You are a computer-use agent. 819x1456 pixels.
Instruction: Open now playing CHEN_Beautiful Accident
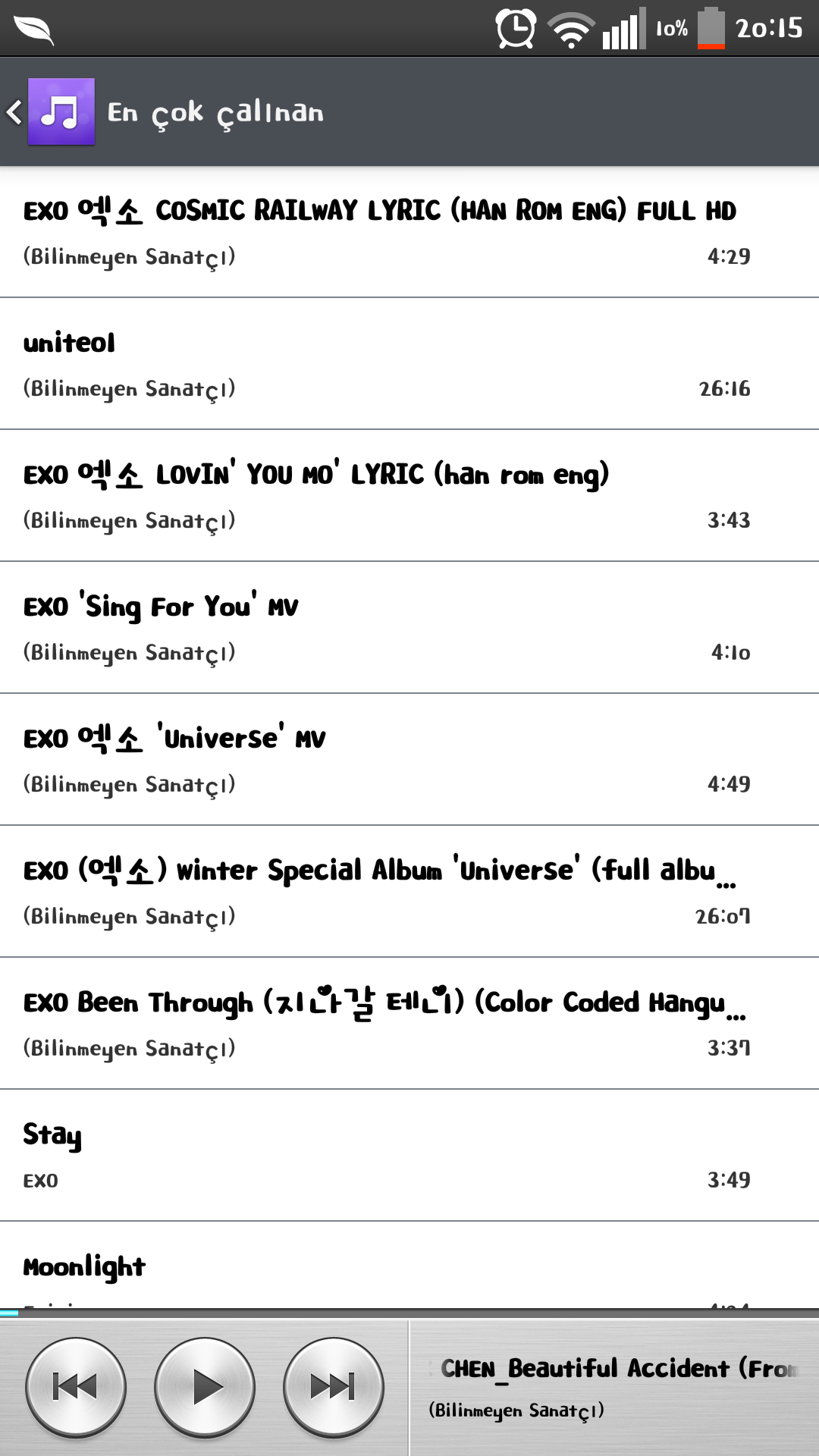coord(614,1388)
